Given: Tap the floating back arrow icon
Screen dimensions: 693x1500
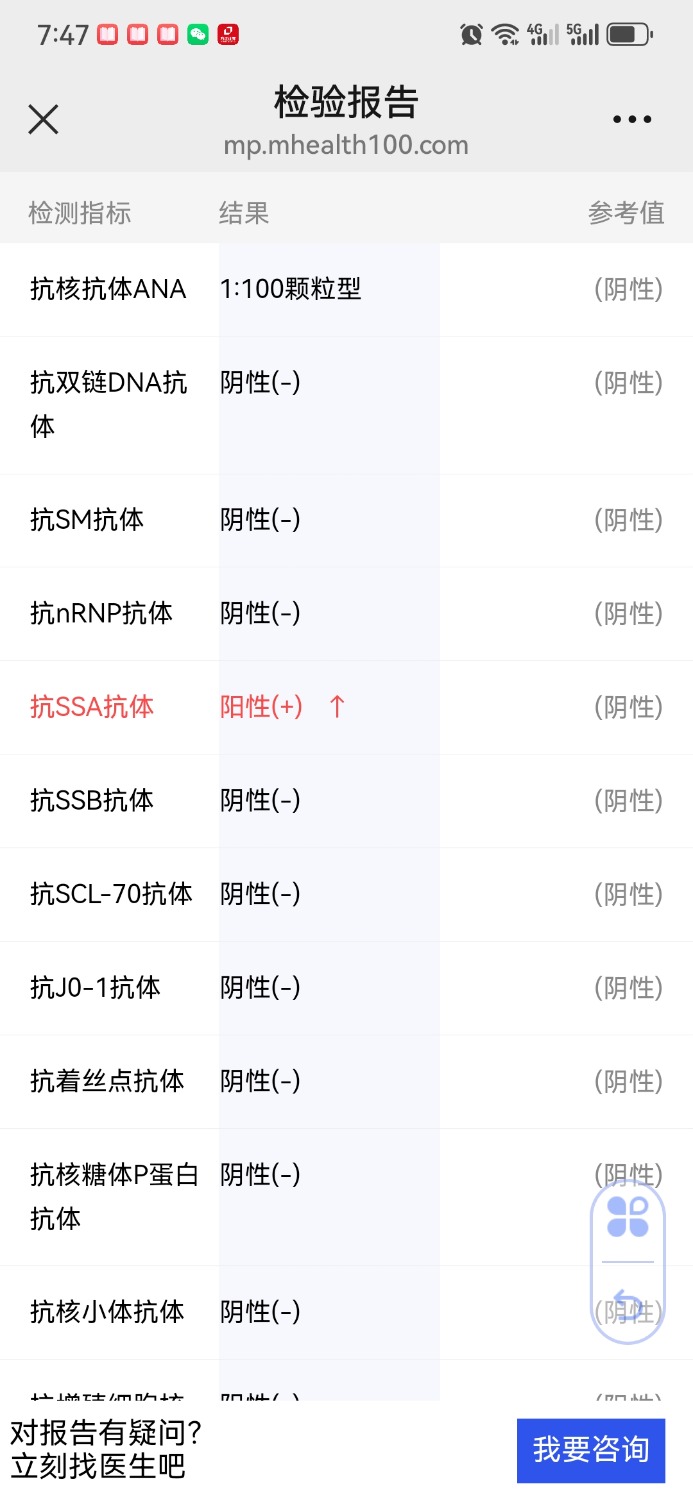Looking at the screenshot, I should pyautogui.click(x=628, y=1302).
